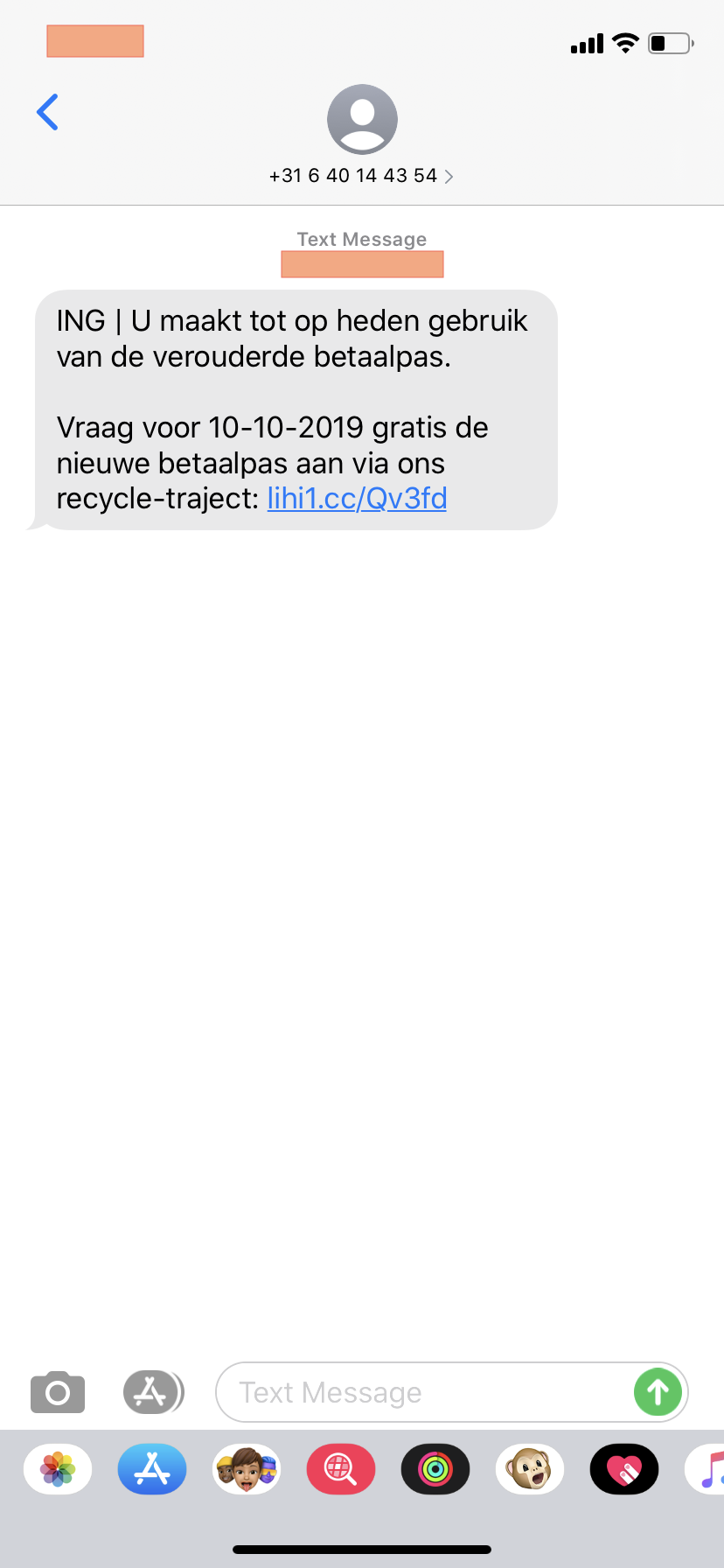Send the message with the green arrow
724x1568 pixels.
pyautogui.click(x=658, y=1392)
